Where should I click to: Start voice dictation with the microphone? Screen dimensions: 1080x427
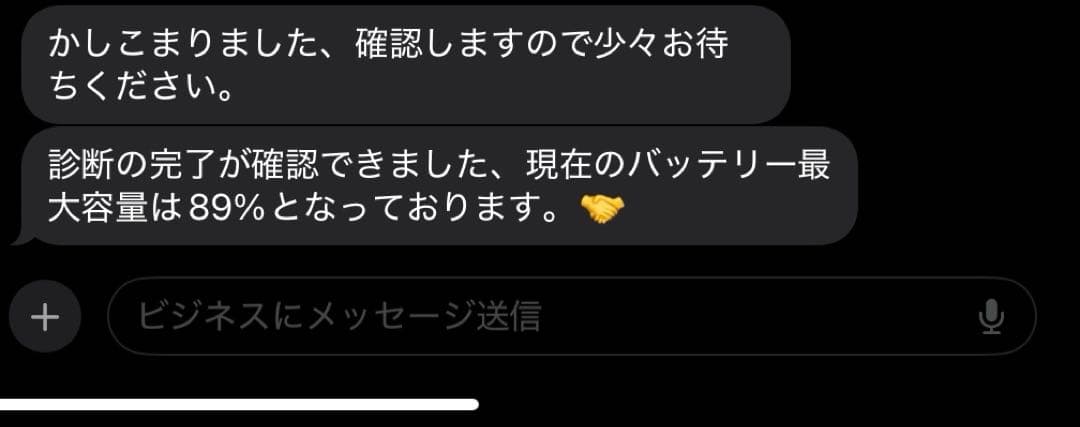pyautogui.click(x=990, y=317)
